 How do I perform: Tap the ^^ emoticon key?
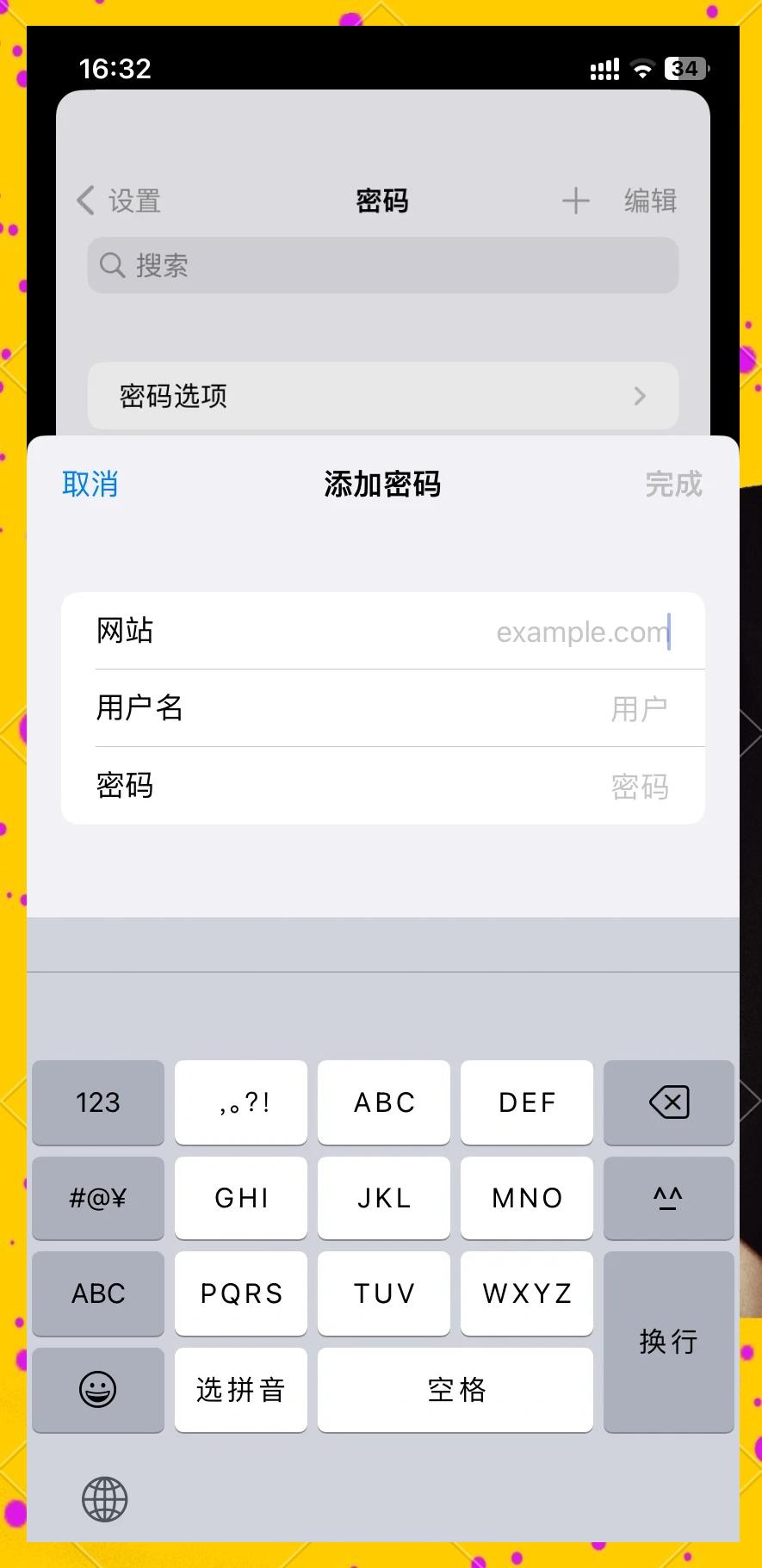(668, 1198)
